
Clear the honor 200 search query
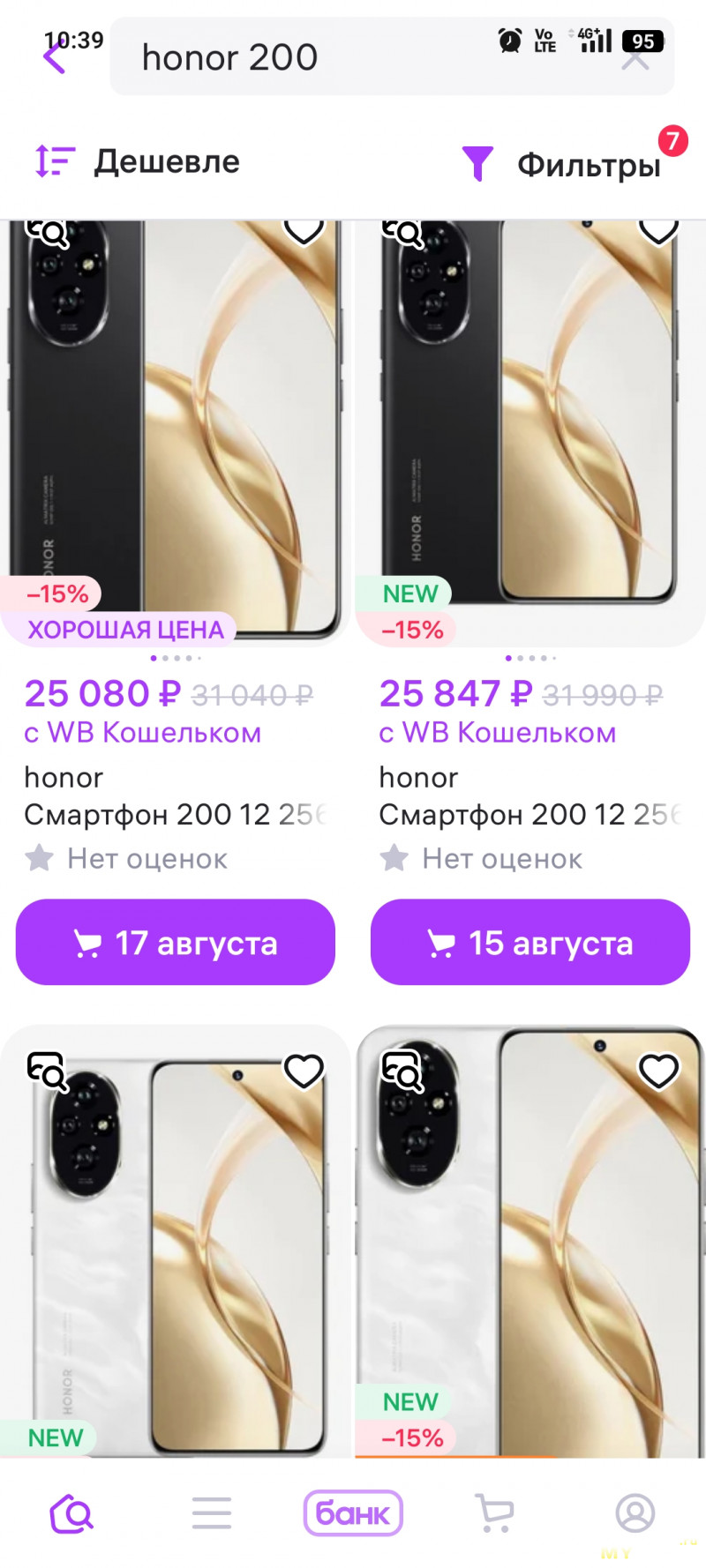pos(635,60)
